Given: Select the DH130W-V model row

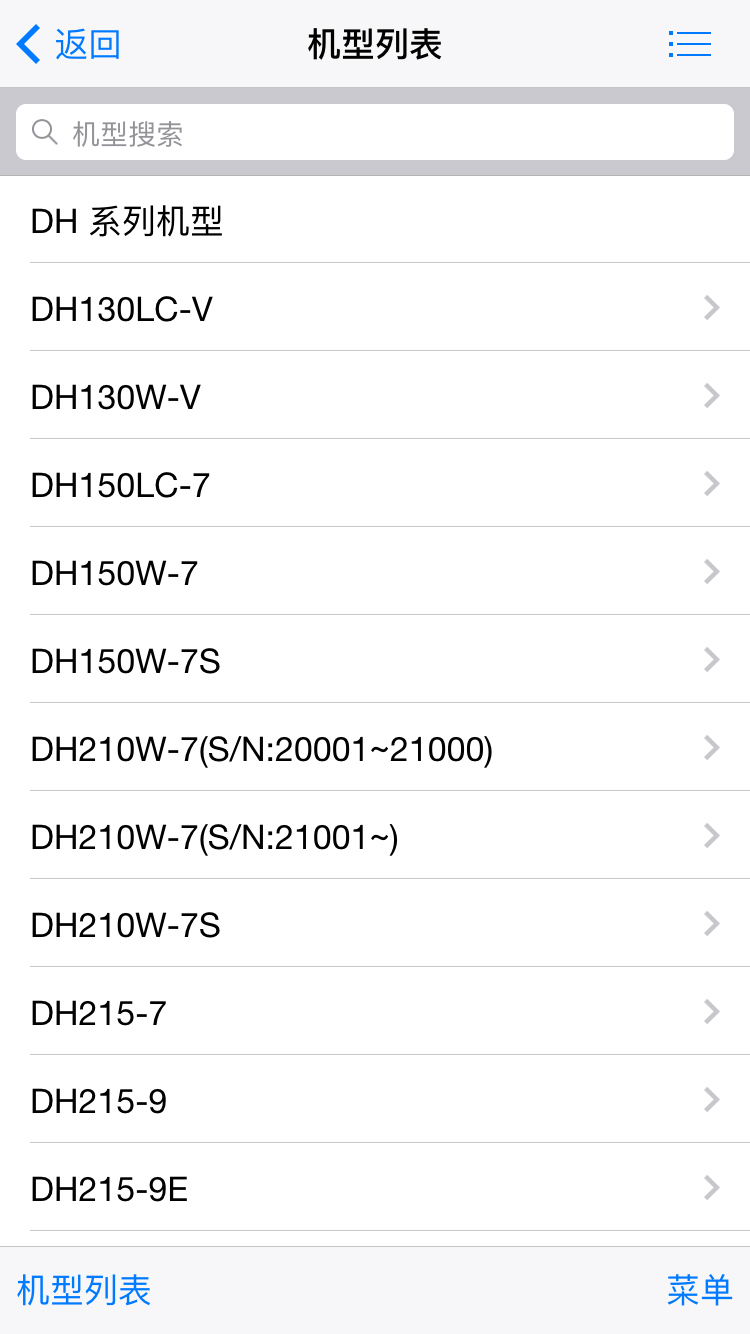Looking at the screenshot, I should pos(375,397).
